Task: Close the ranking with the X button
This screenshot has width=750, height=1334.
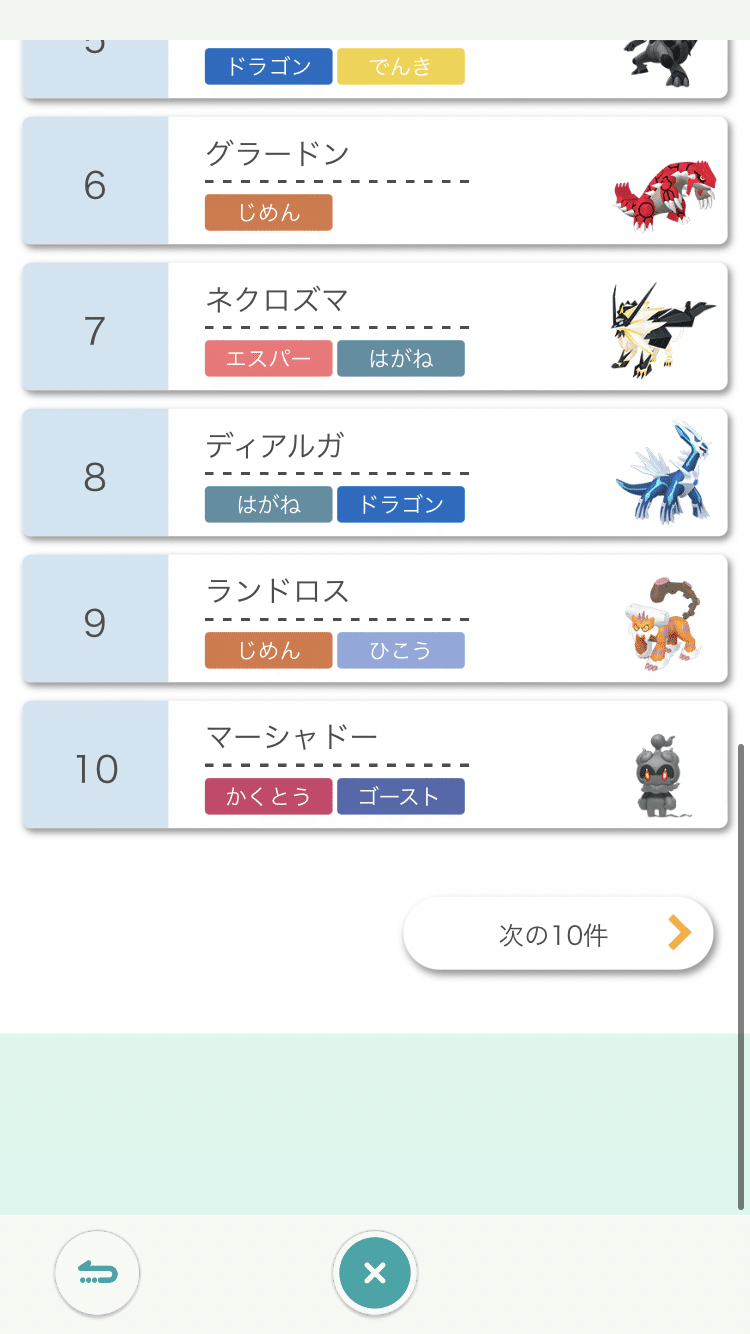Action: click(375, 1273)
